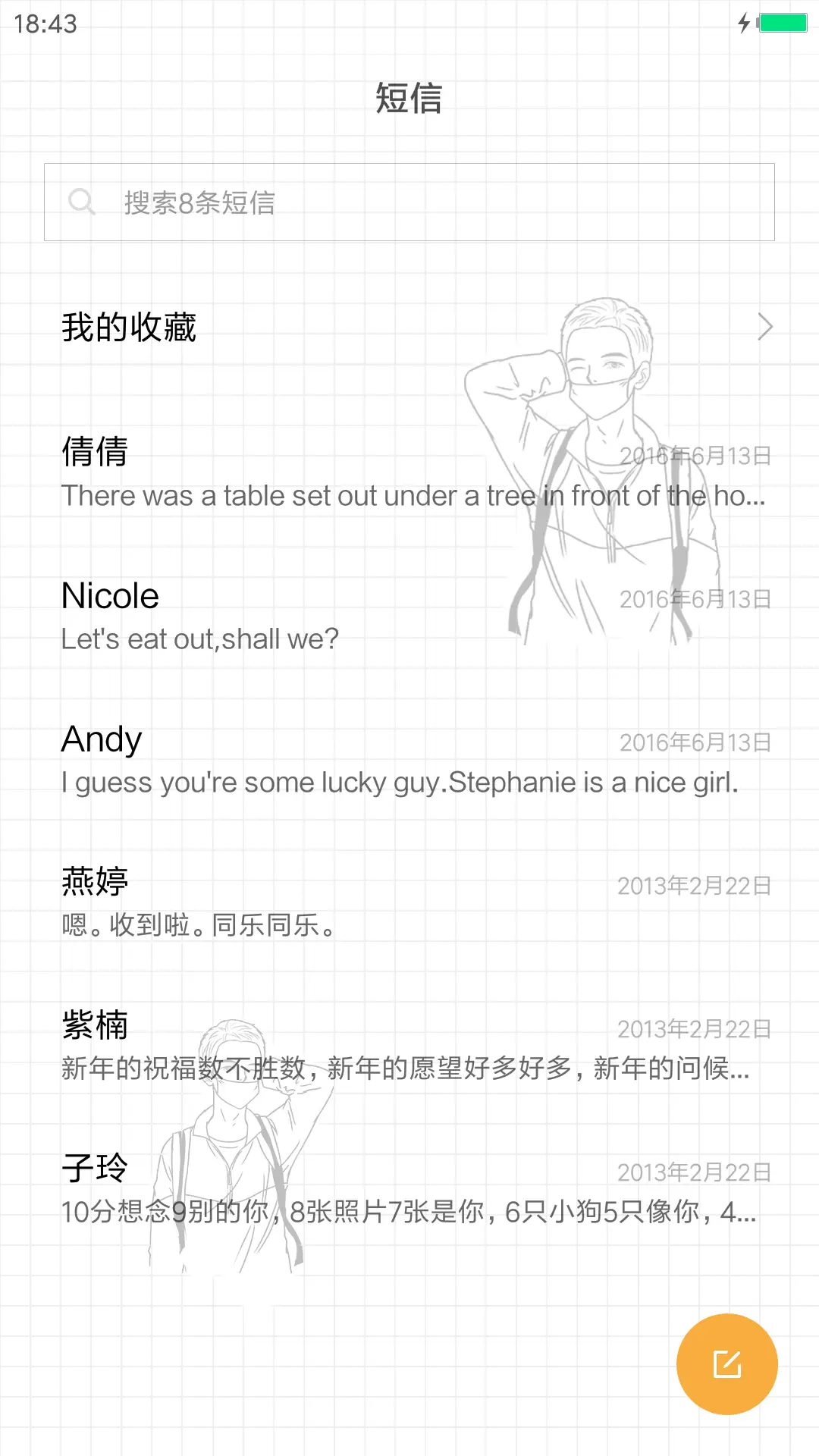Open the orange pencil compose icon

pyautogui.click(x=726, y=1363)
